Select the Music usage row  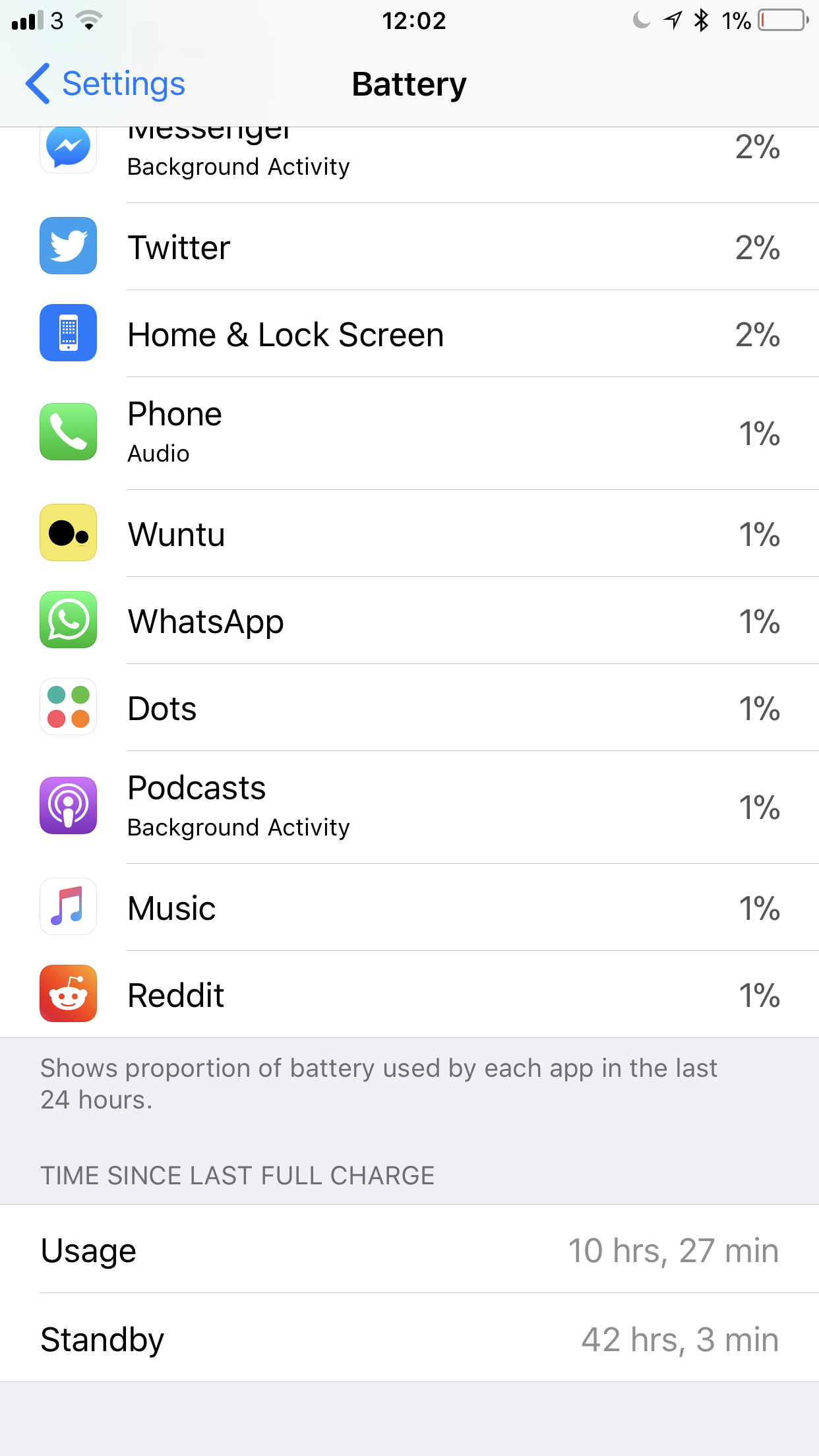coord(409,907)
